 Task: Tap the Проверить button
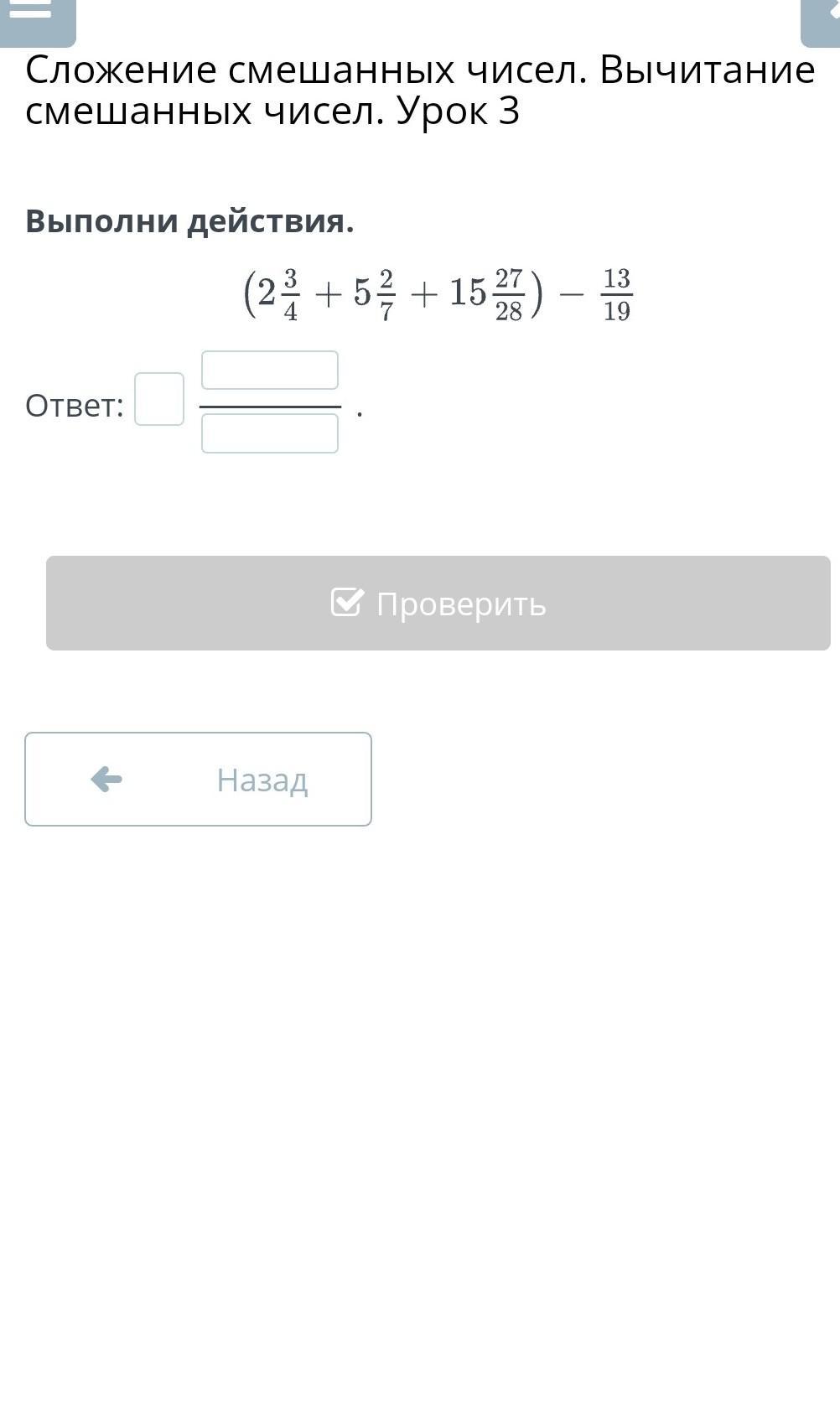click(x=438, y=603)
